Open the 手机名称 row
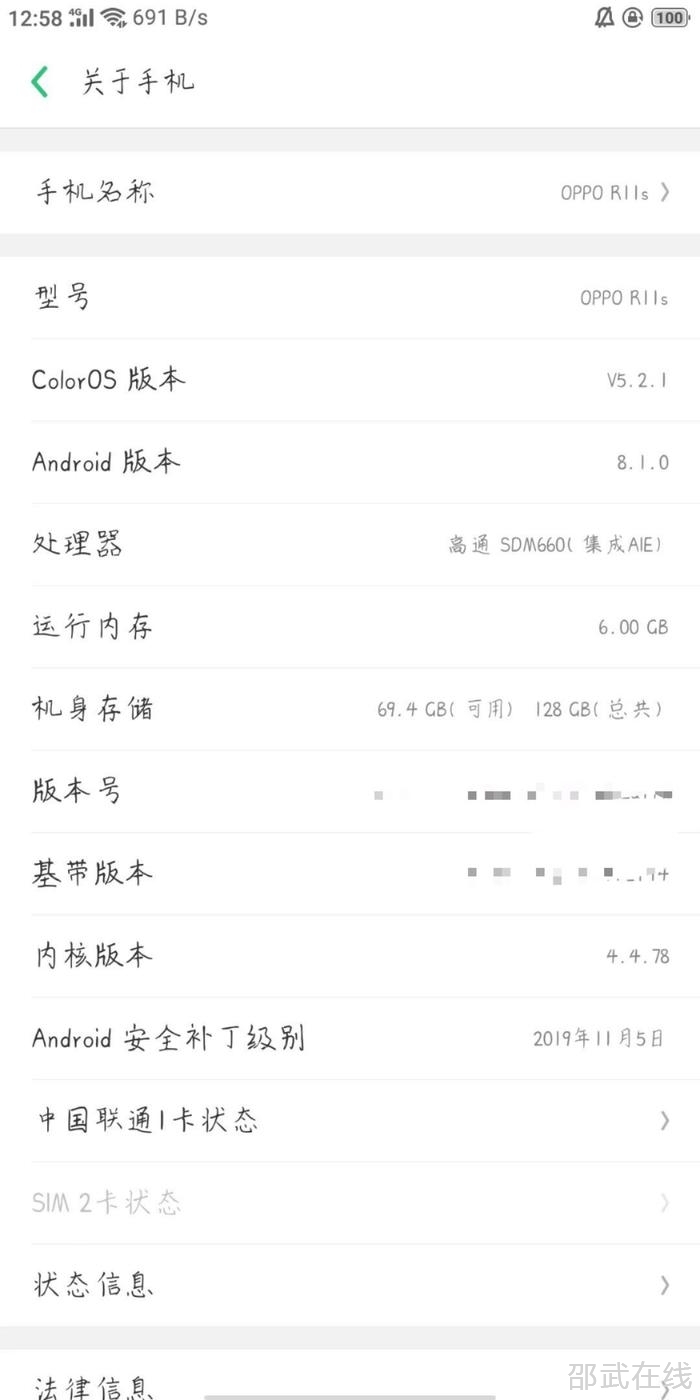The image size is (700, 1400). pos(350,192)
